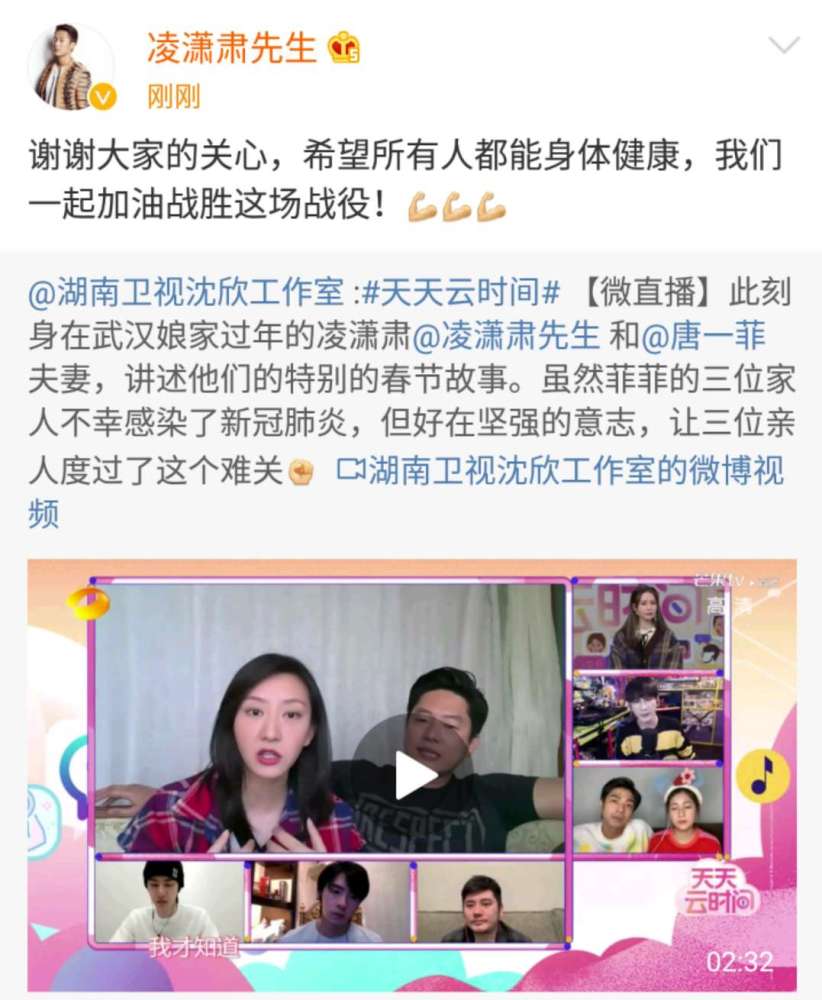Play the 天天云时间 video

[411, 775]
